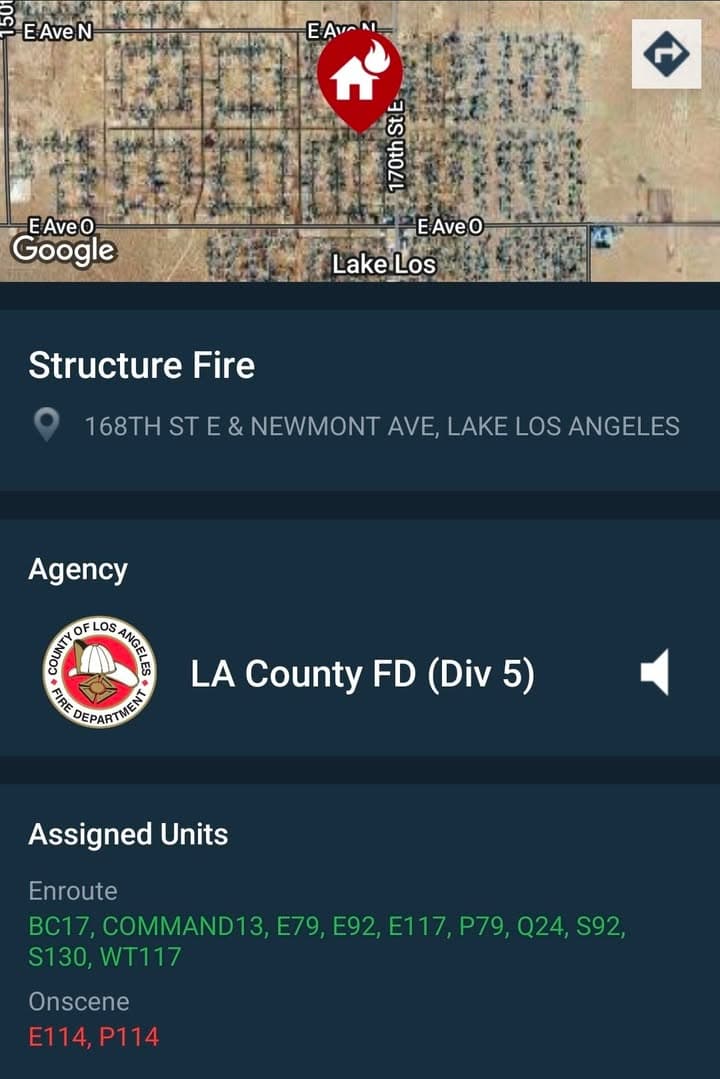The image size is (720, 1079).
Task: Select the Agency section header
Action: point(78,568)
